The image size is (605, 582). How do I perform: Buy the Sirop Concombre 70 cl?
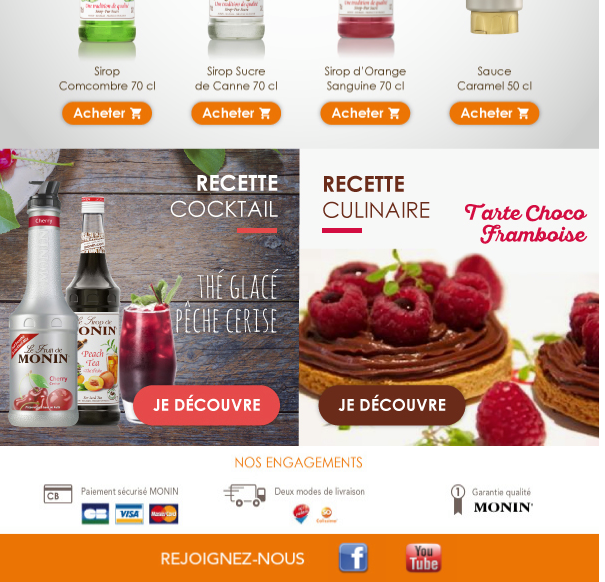point(107,113)
